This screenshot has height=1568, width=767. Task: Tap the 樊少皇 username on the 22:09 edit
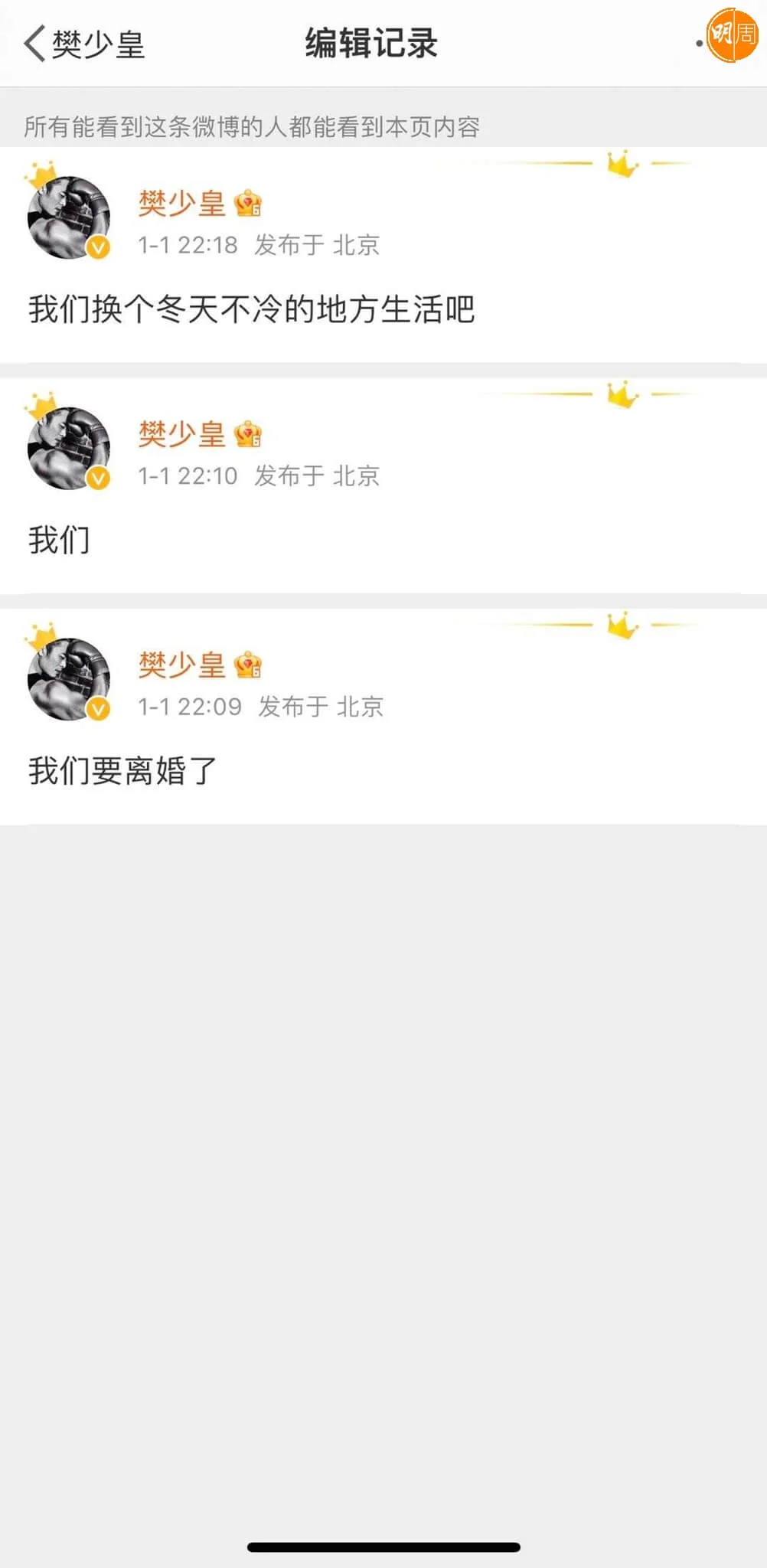coord(181,665)
